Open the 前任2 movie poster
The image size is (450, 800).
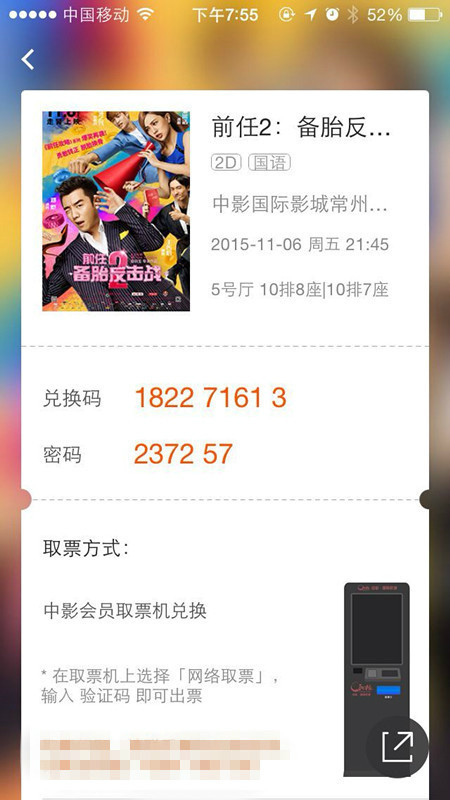(x=116, y=211)
